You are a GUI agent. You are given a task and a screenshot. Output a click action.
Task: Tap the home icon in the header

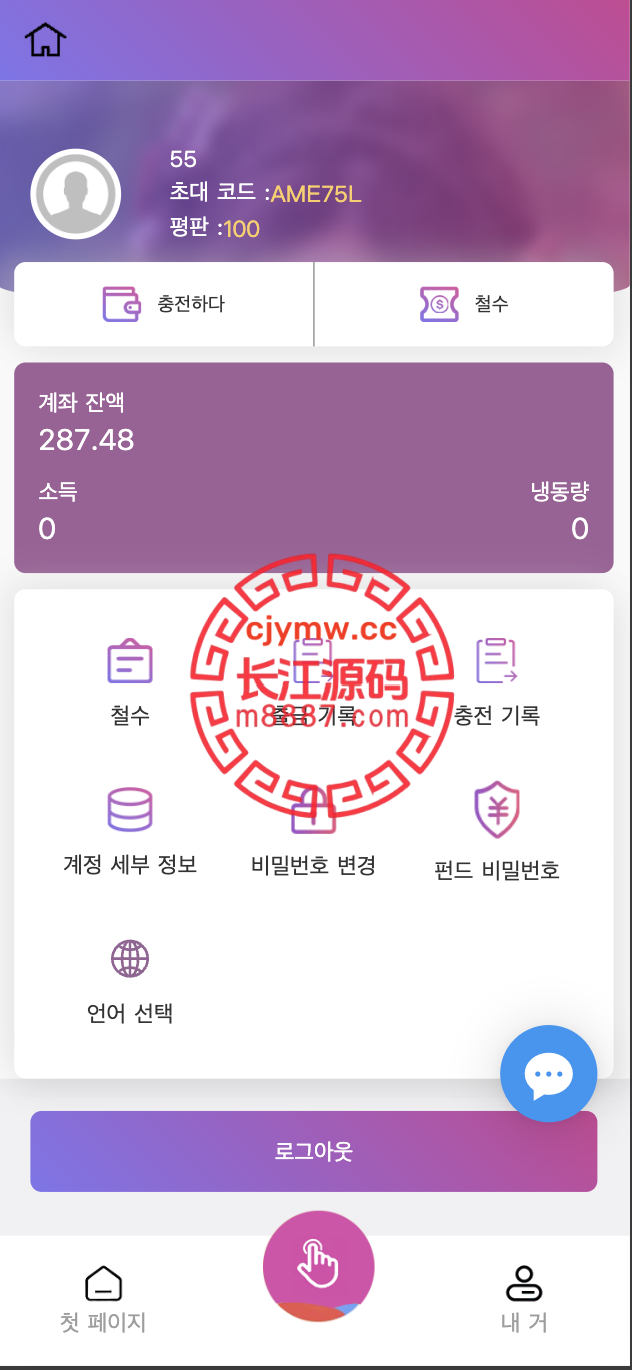click(46, 40)
